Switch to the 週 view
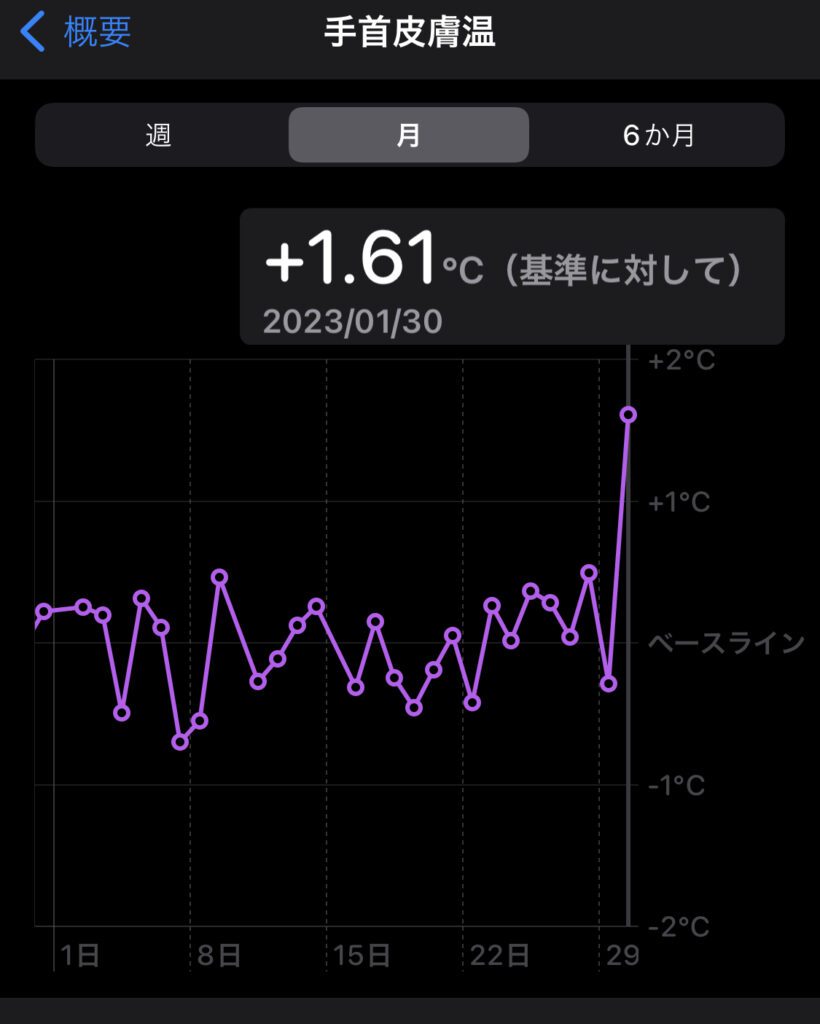Image resolution: width=820 pixels, height=1024 pixels. coord(160,136)
